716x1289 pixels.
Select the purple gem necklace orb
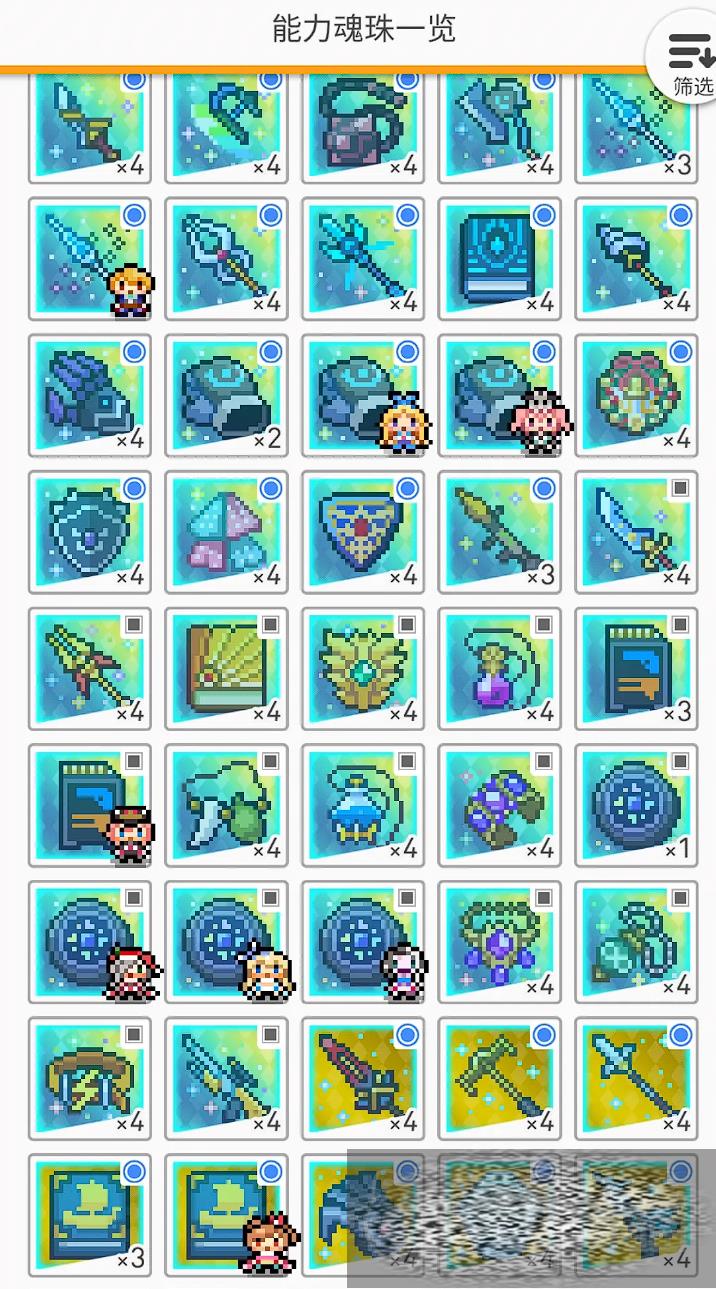click(499, 942)
